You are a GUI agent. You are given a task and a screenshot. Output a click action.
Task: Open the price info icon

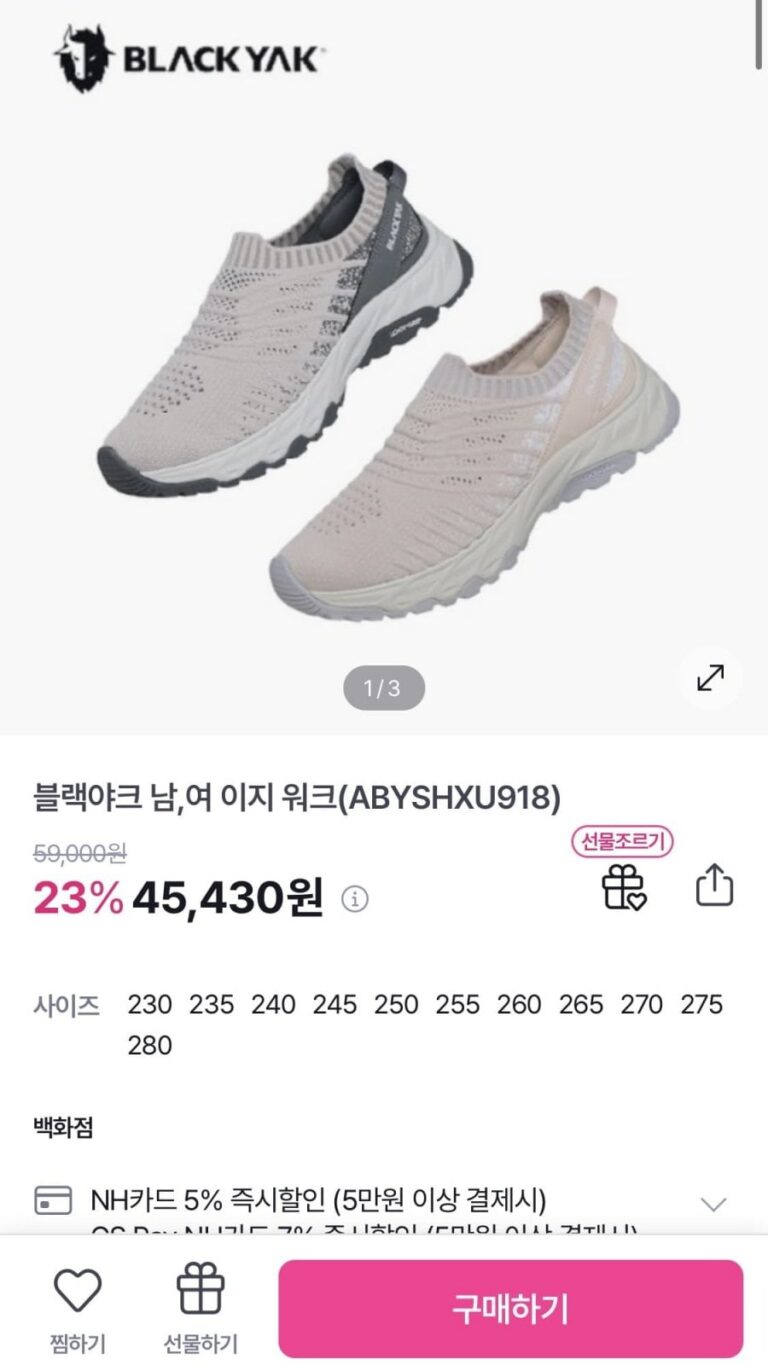354,899
